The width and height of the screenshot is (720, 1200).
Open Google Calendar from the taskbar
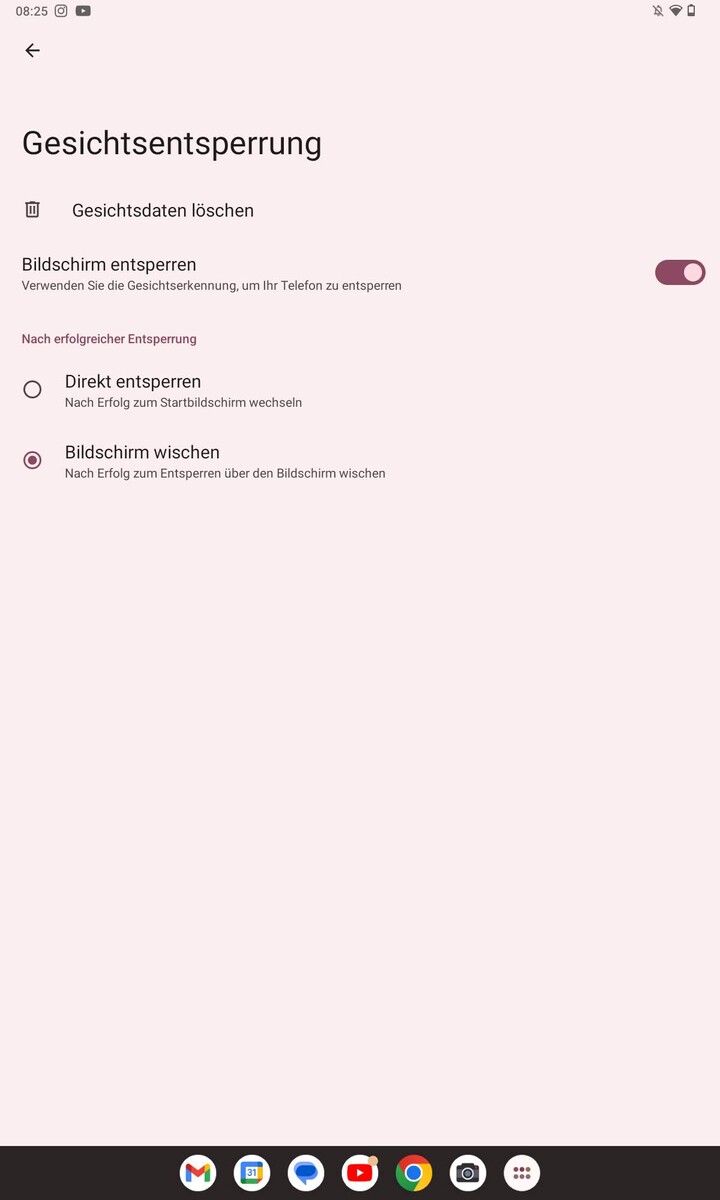(252, 1173)
